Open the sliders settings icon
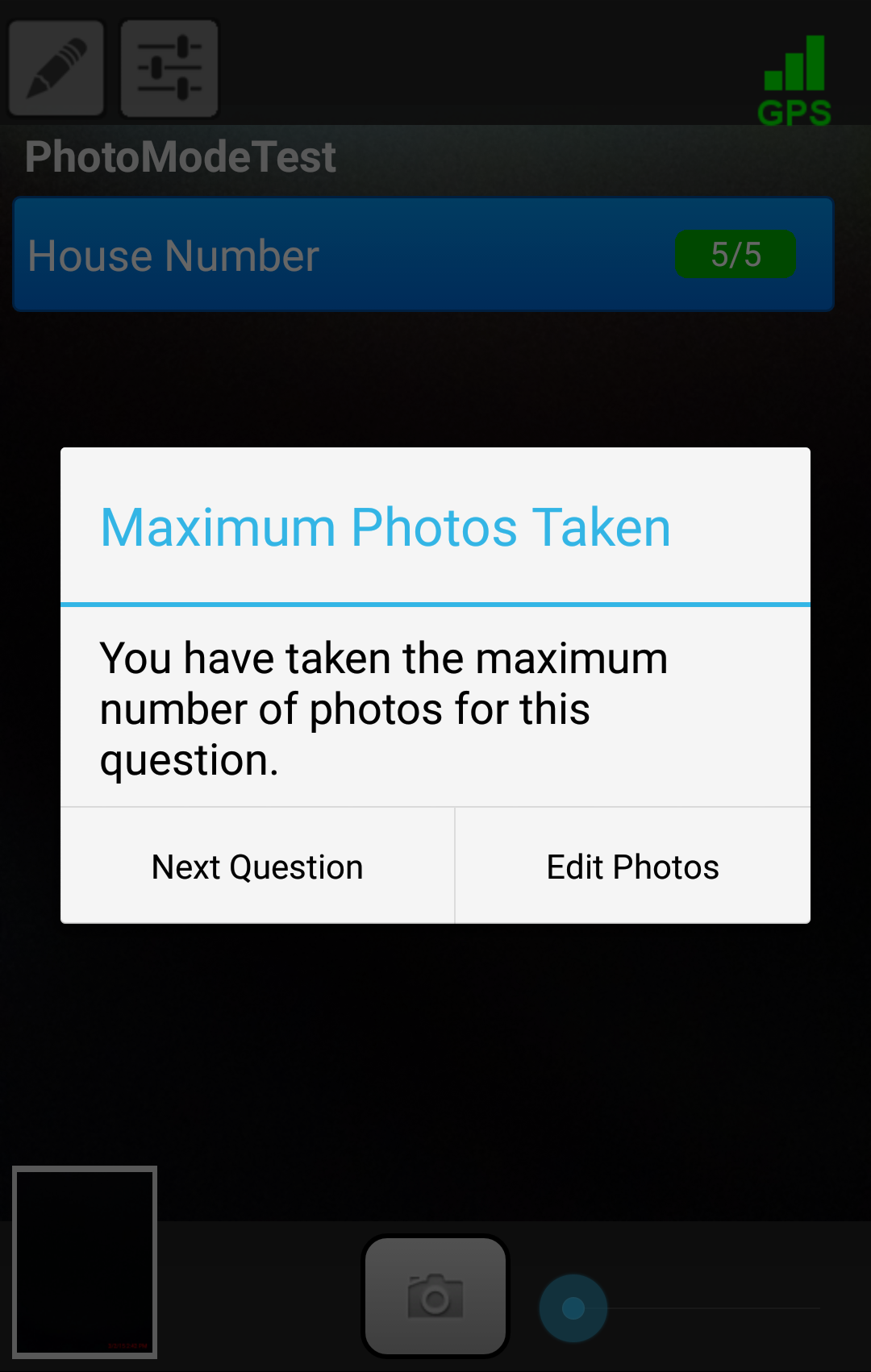 [x=169, y=69]
